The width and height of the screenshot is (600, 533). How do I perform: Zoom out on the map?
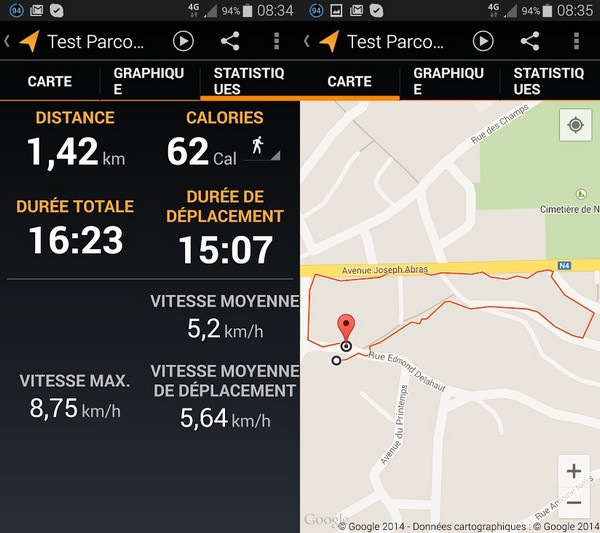point(574,503)
